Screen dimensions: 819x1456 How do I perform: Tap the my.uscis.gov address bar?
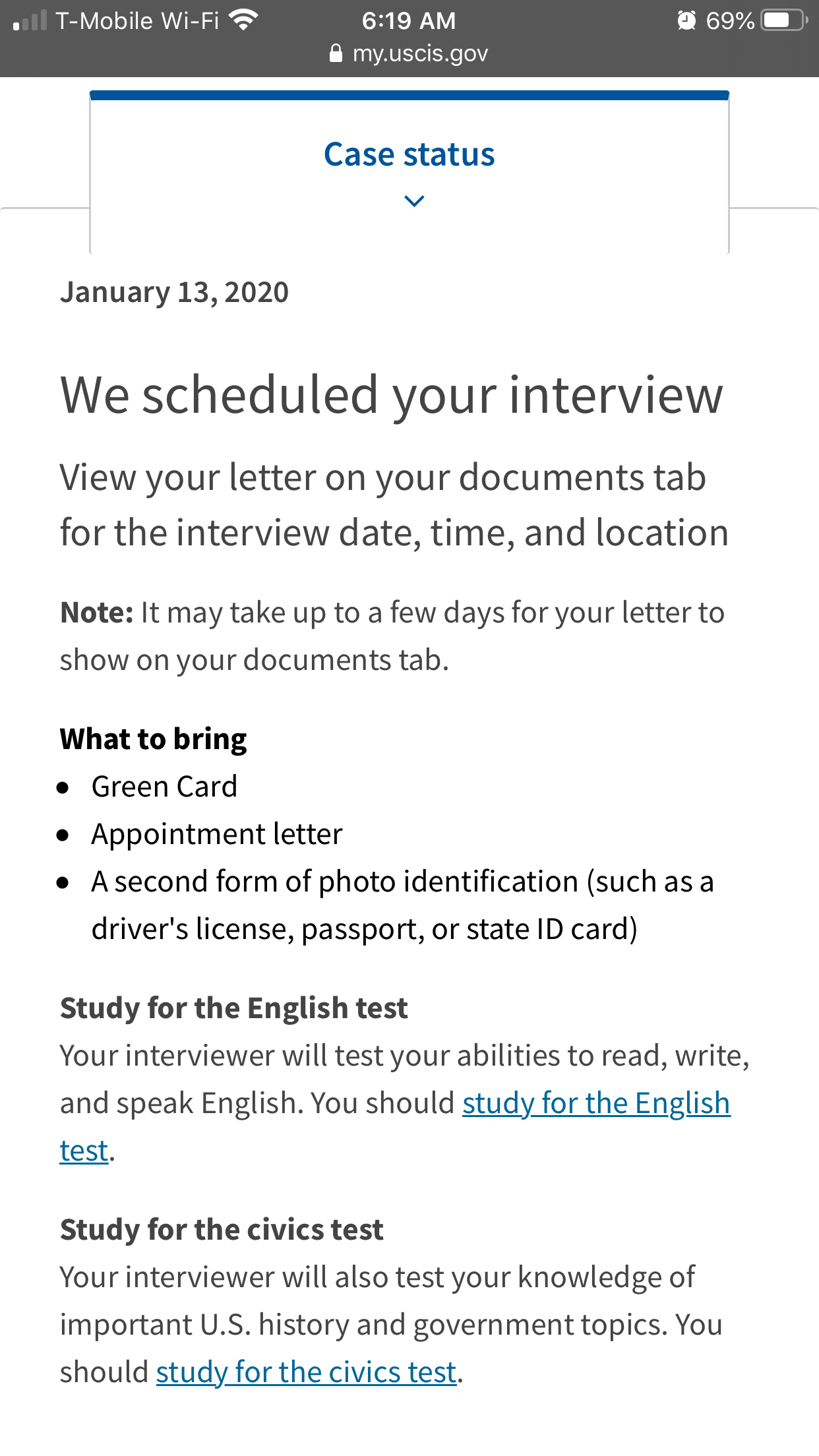coord(409,53)
